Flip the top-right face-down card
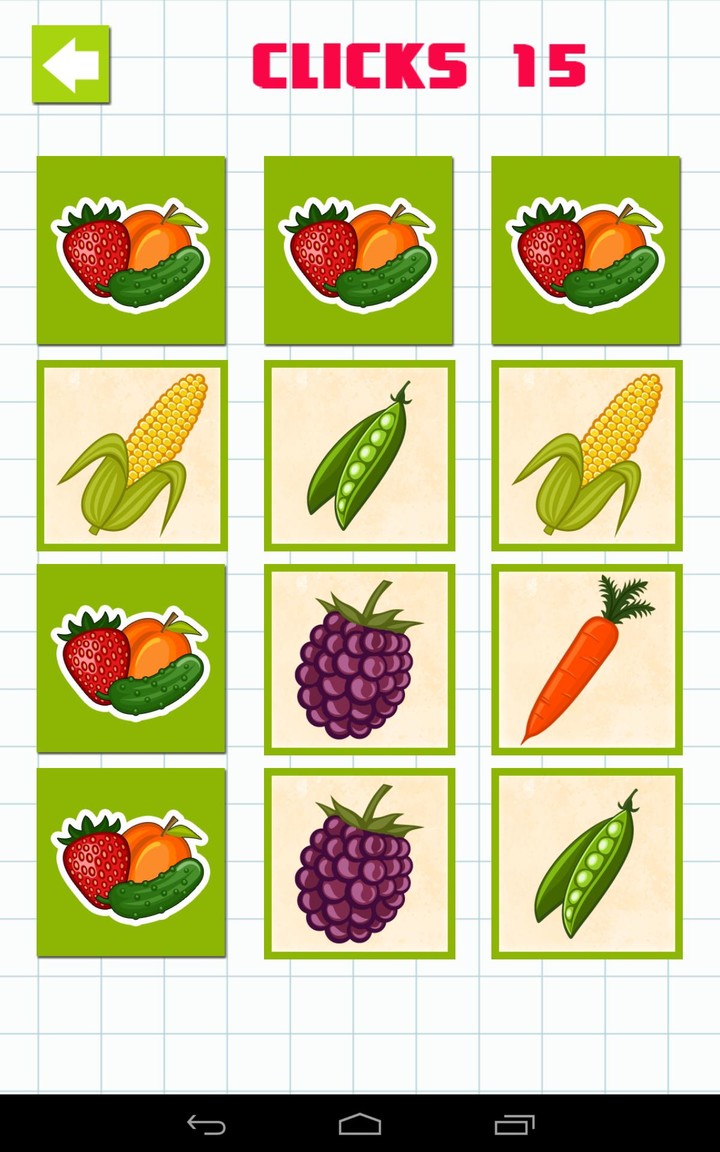The height and width of the screenshot is (1152, 720). tap(585, 248)
